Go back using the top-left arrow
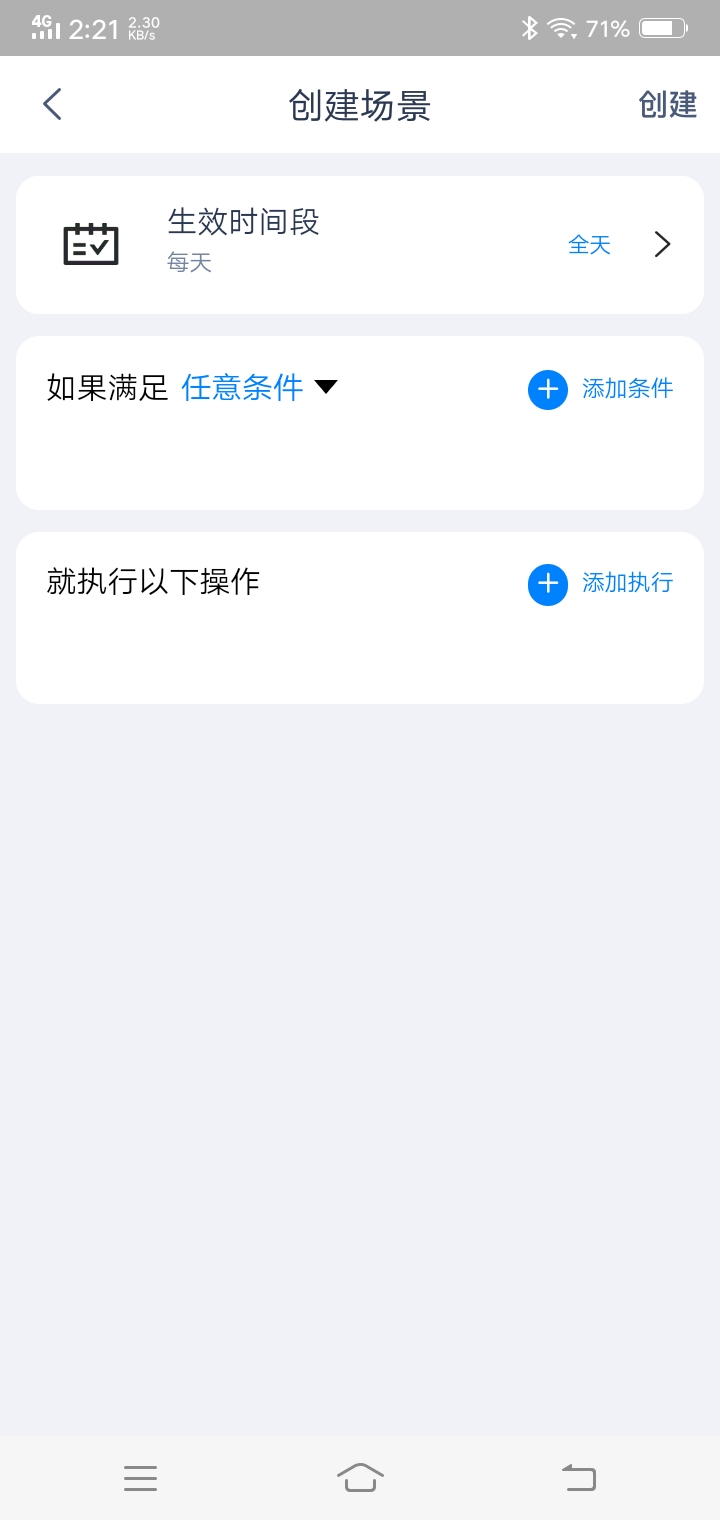This screenshot has width=720, height=1520. (x=53, y=104)
